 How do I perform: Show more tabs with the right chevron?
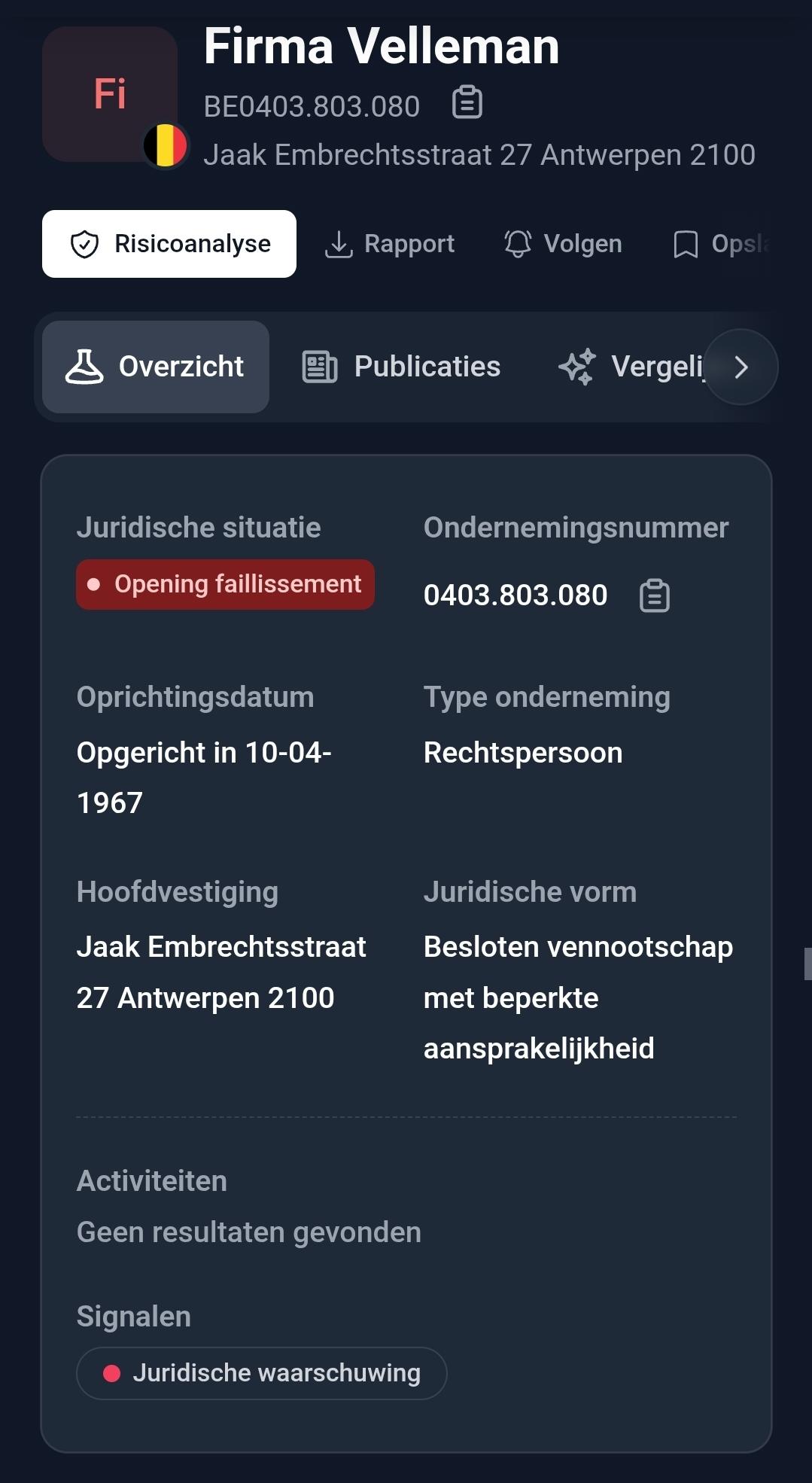[x=741, y=367]
